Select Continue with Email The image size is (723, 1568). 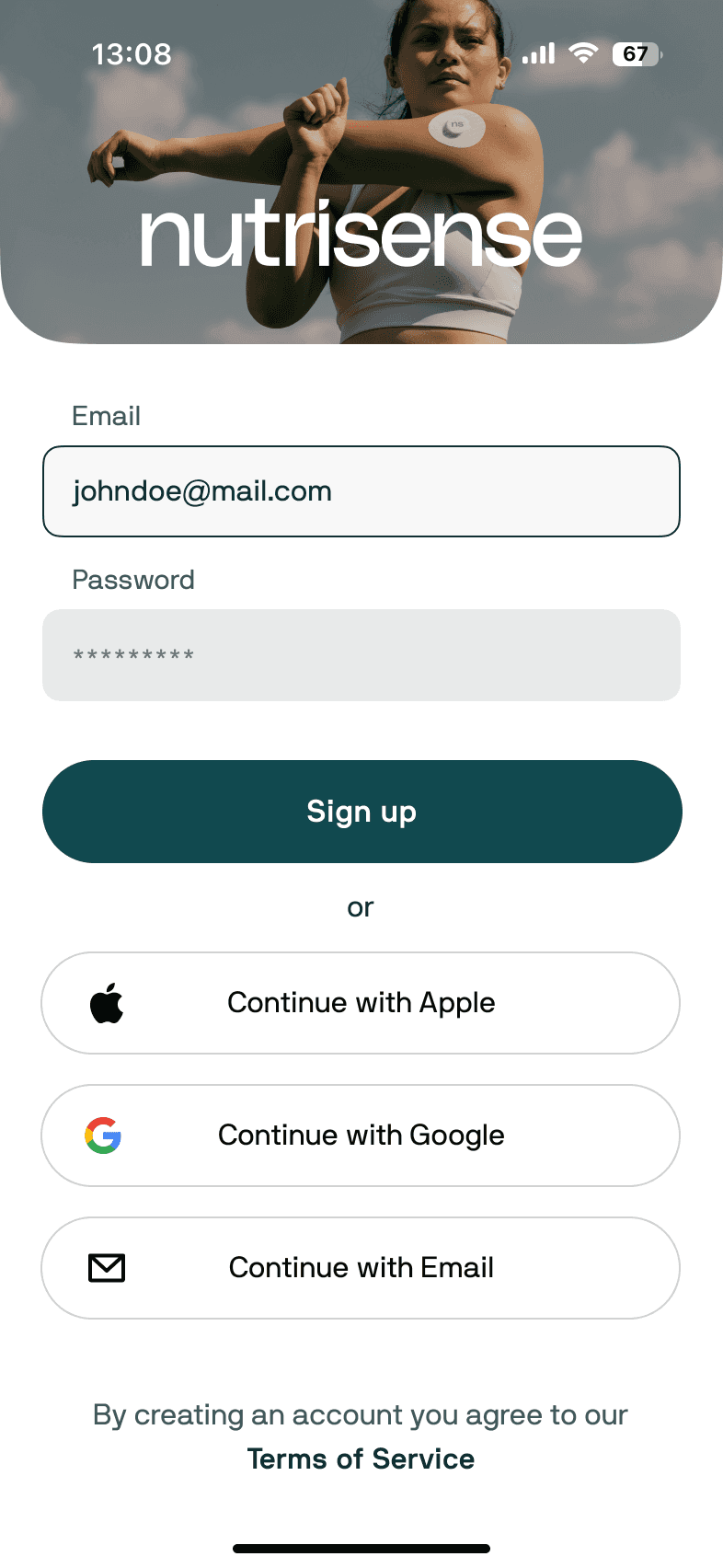point(361,1268)
